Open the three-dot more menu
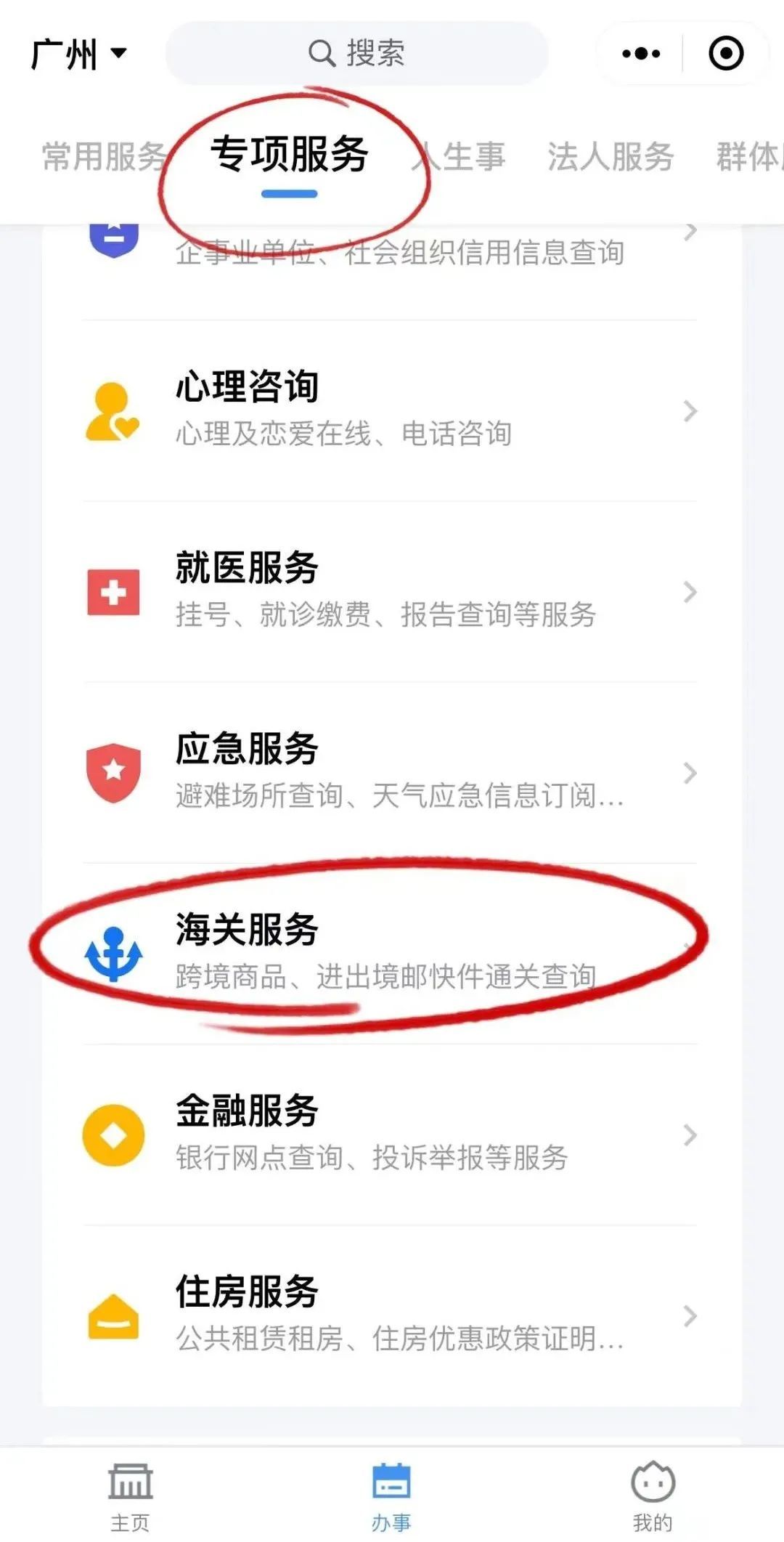 [641, 54]
